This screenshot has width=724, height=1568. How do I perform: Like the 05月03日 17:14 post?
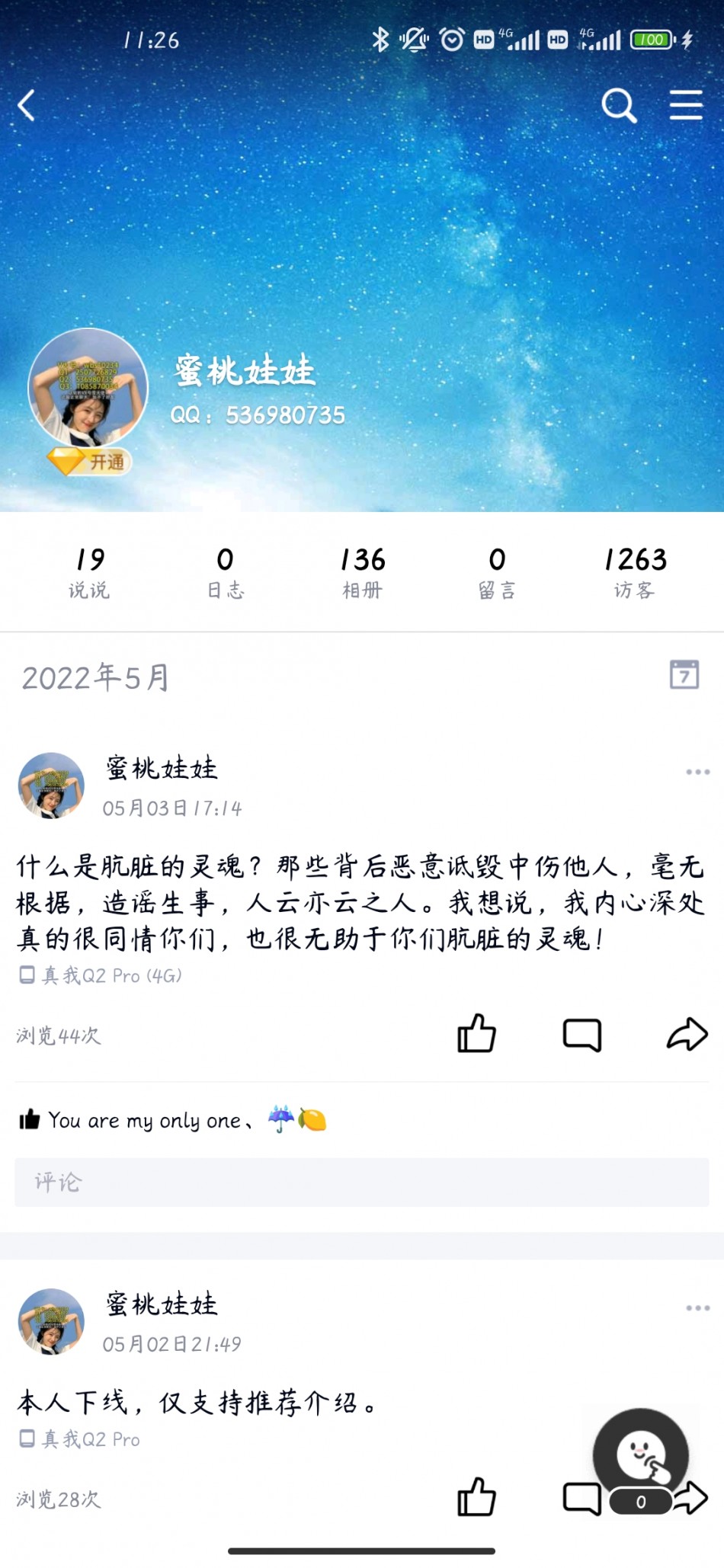click(x=476, y=1034)
